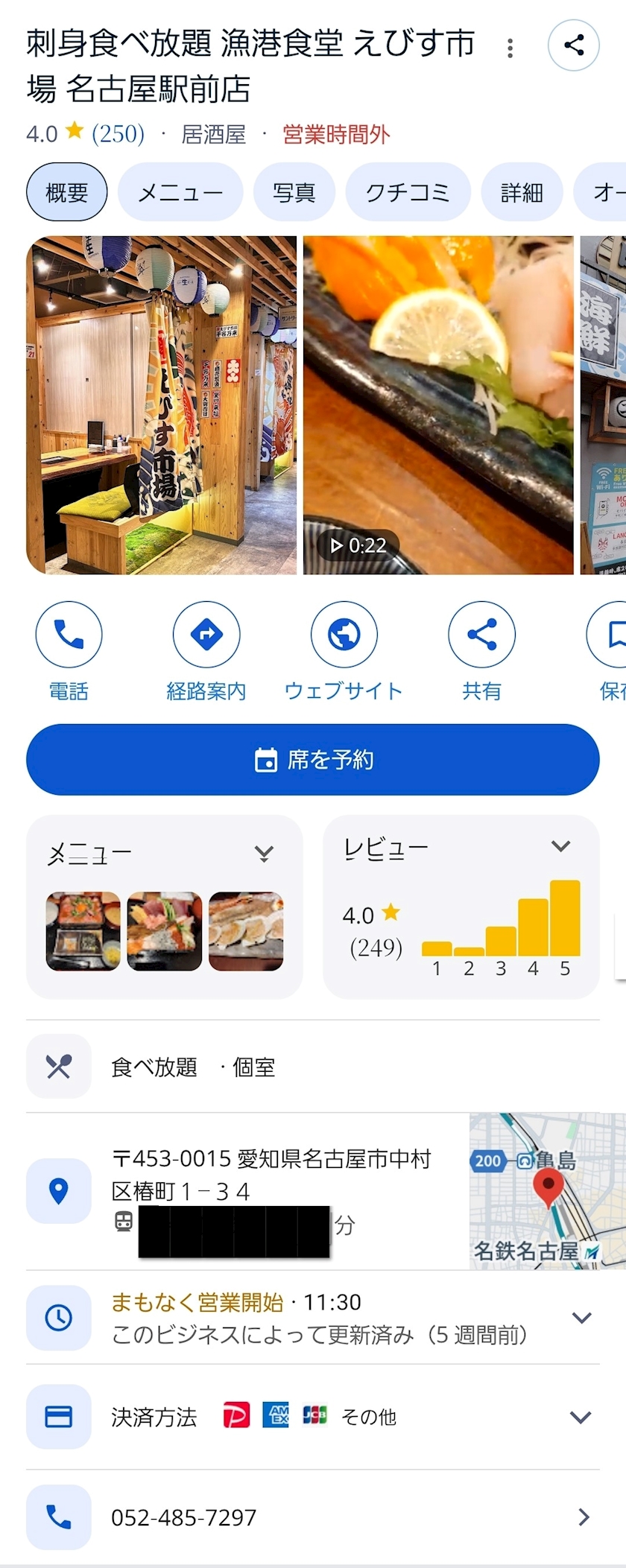Open the レビュー ratings card
This screenshot has height=1568, width=626.
click(461, 907)
